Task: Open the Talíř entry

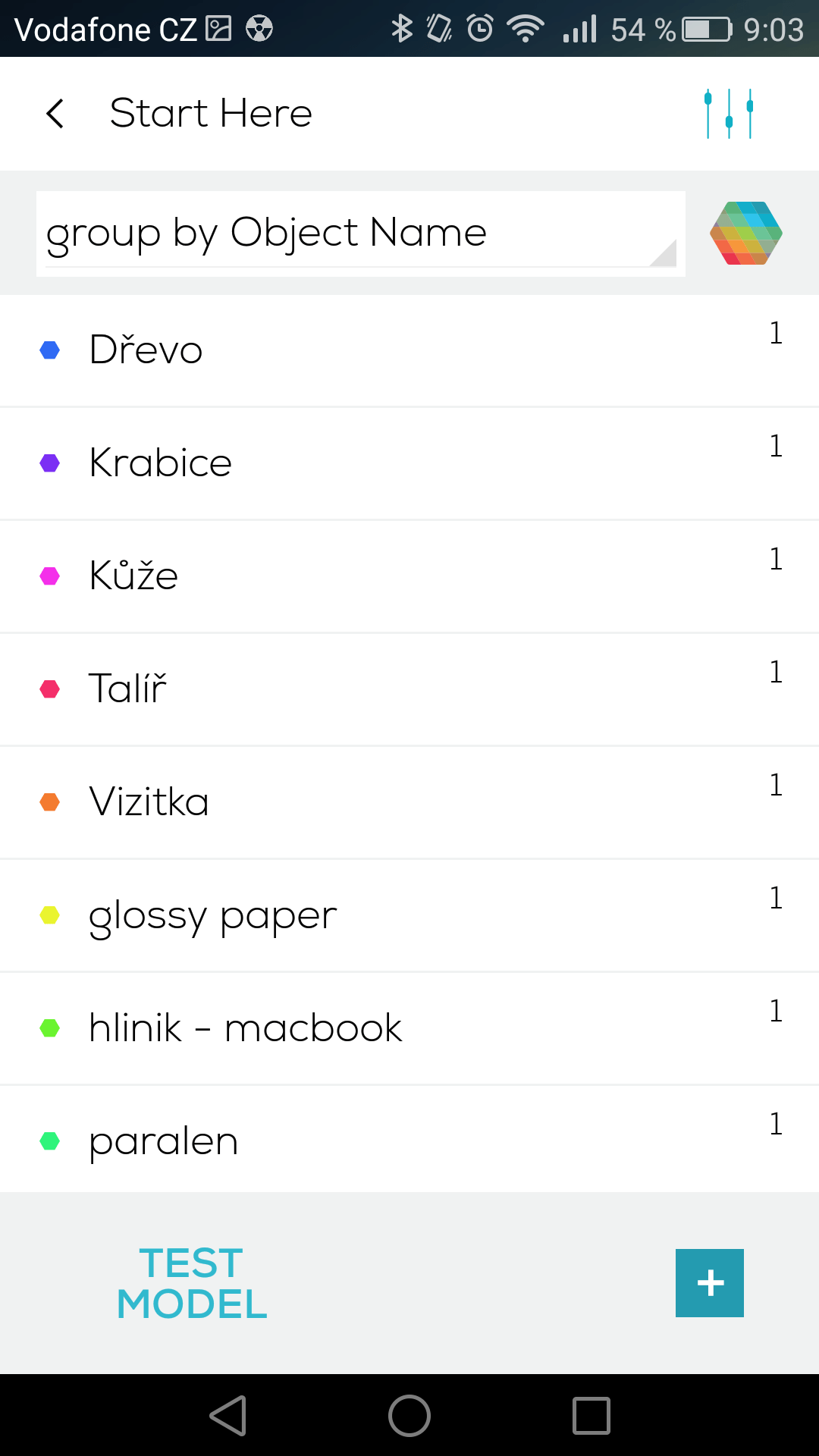Action: pyautogui.click(x=409, y=689)
